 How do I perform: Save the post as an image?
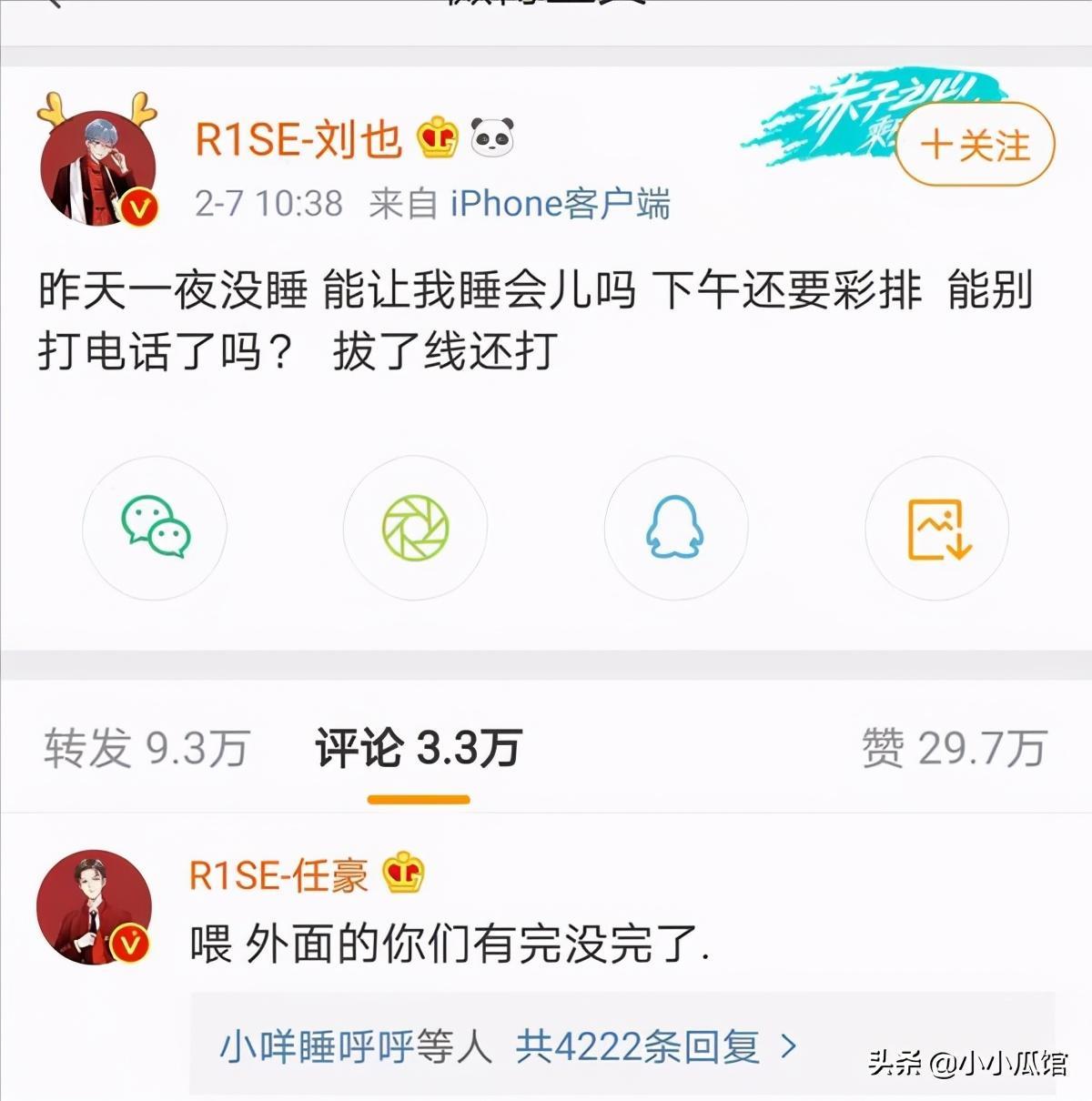936,528
